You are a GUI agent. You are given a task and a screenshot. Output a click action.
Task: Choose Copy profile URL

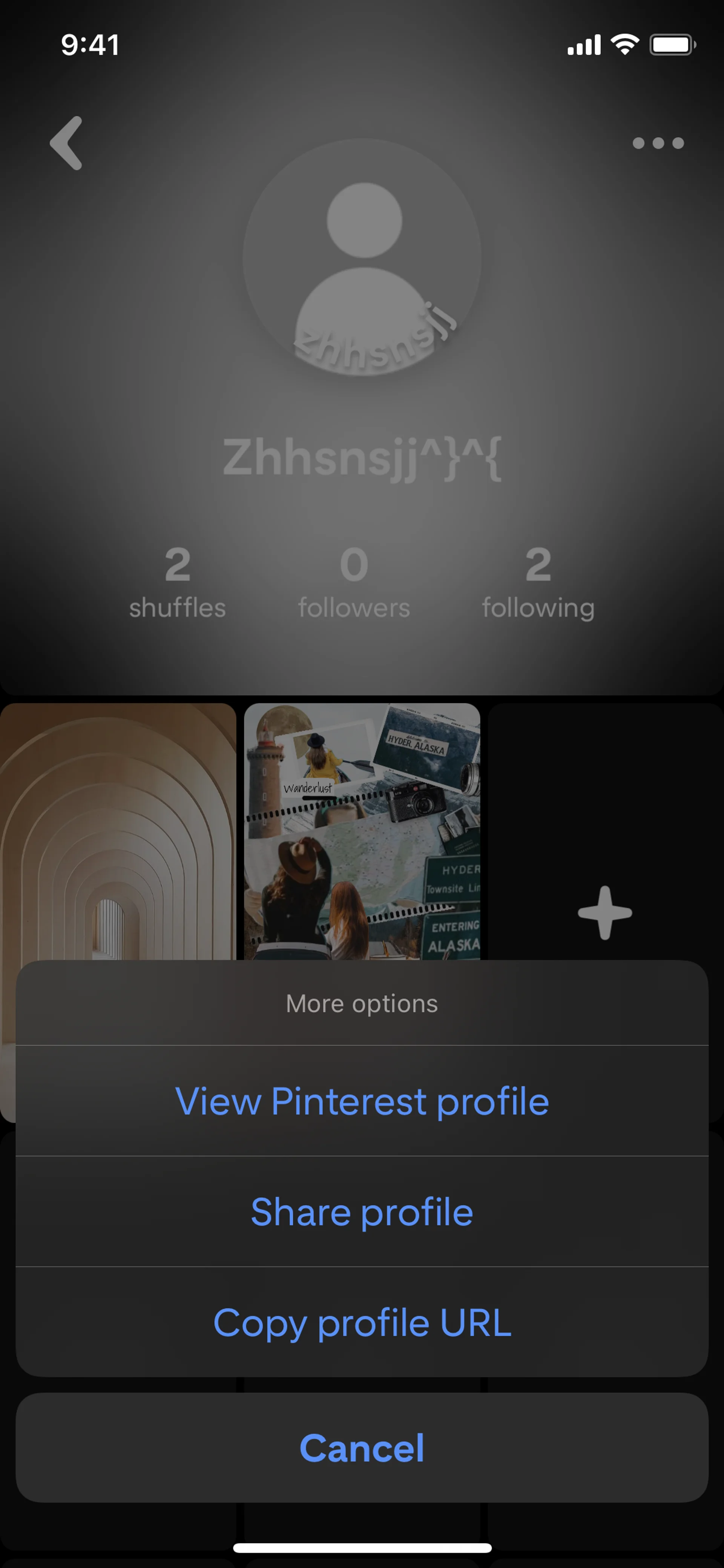click(362, 1323)
